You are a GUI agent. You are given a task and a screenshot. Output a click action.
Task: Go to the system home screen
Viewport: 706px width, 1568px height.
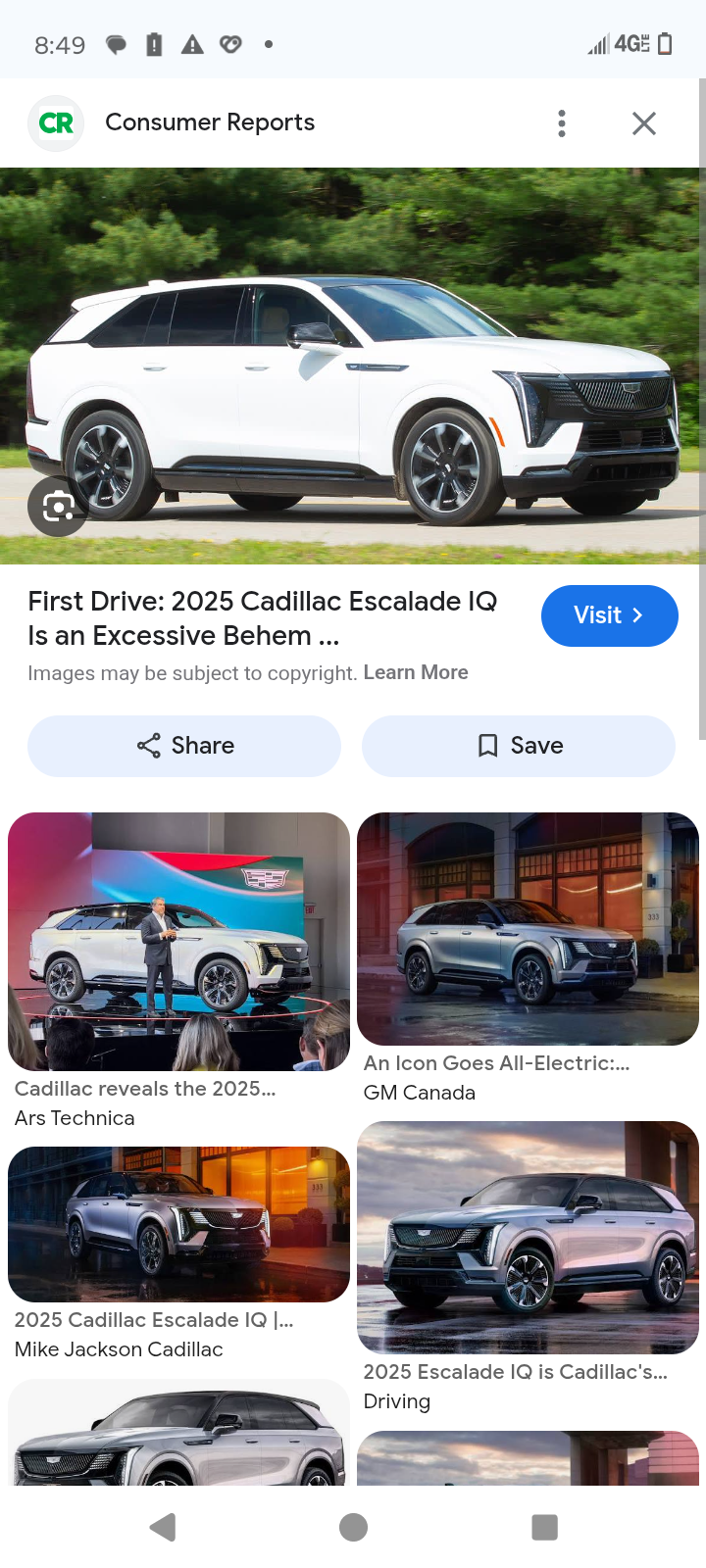click(353, 1527)
